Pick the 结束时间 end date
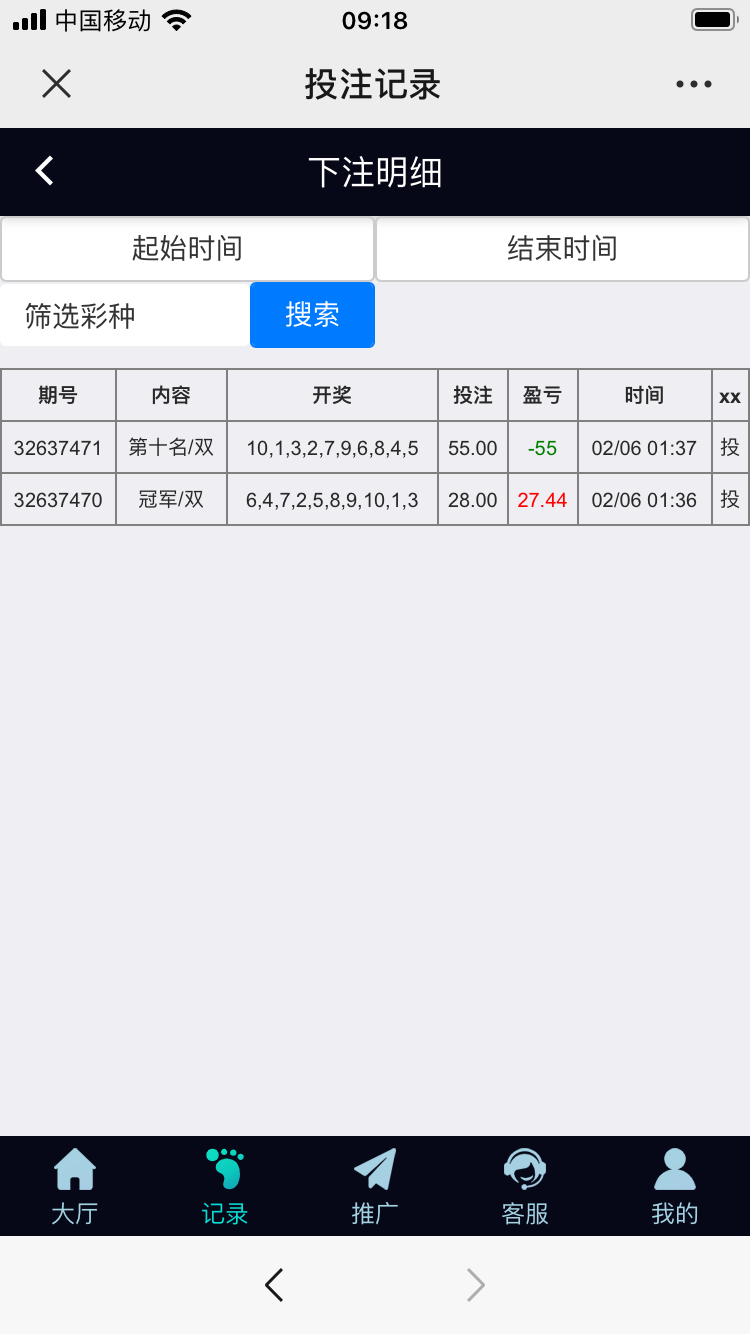Viewport: 750px width, 1334px height. (x=562, y=249)
